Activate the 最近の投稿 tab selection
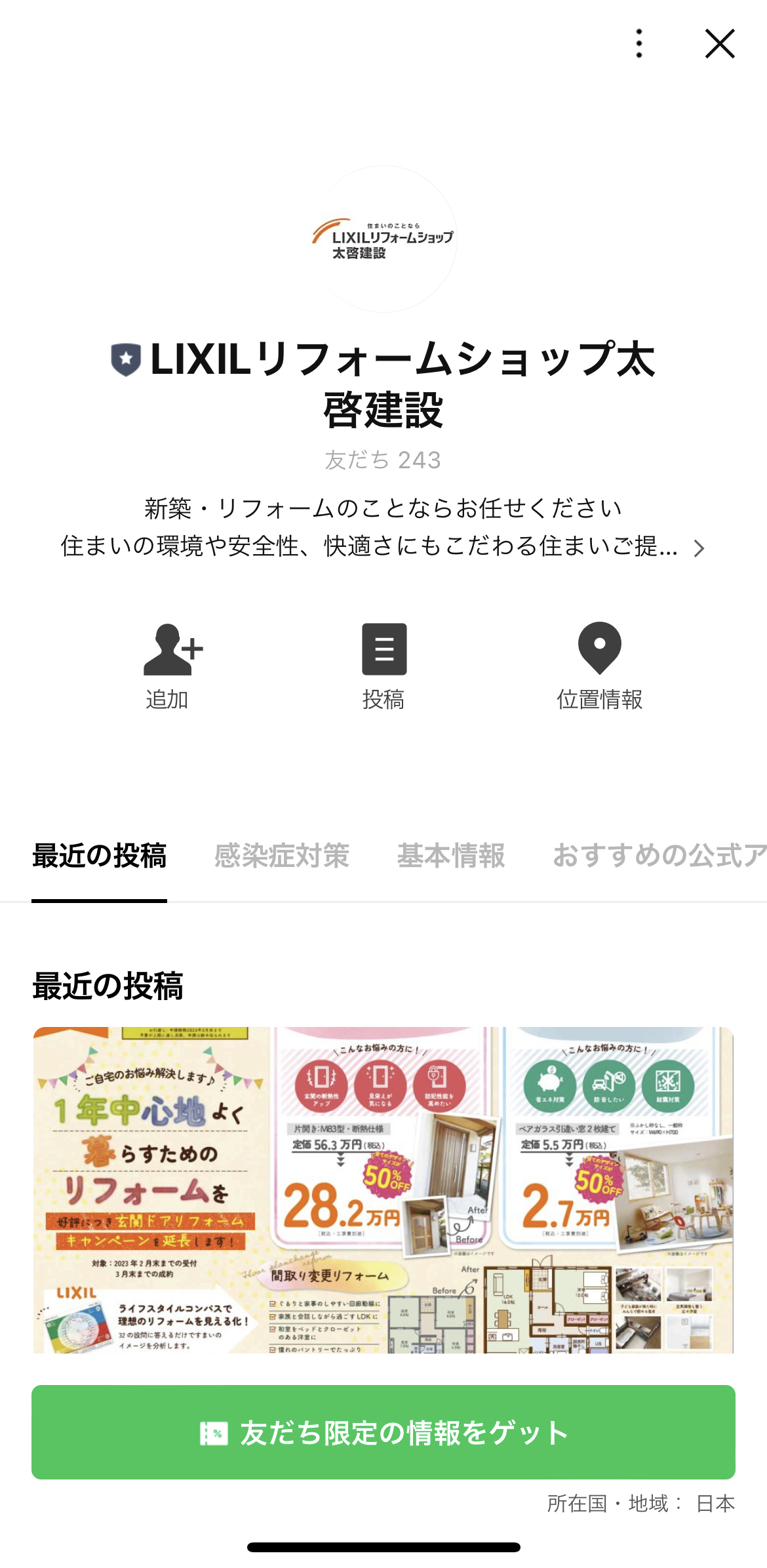This screenshot has width=767, height=1568. pos(99,856)
